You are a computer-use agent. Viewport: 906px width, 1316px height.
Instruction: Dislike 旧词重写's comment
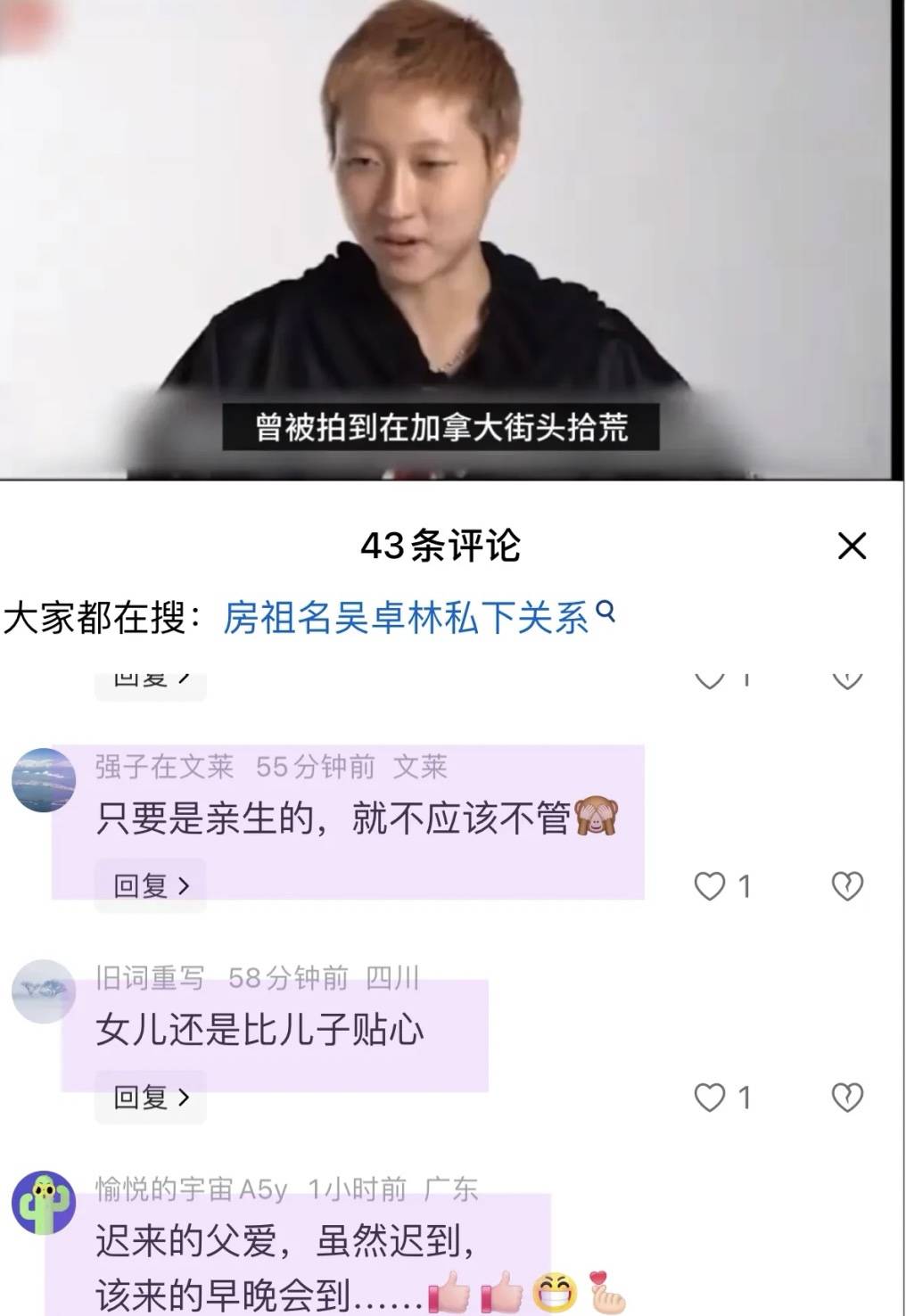(x=846, y=1098)
